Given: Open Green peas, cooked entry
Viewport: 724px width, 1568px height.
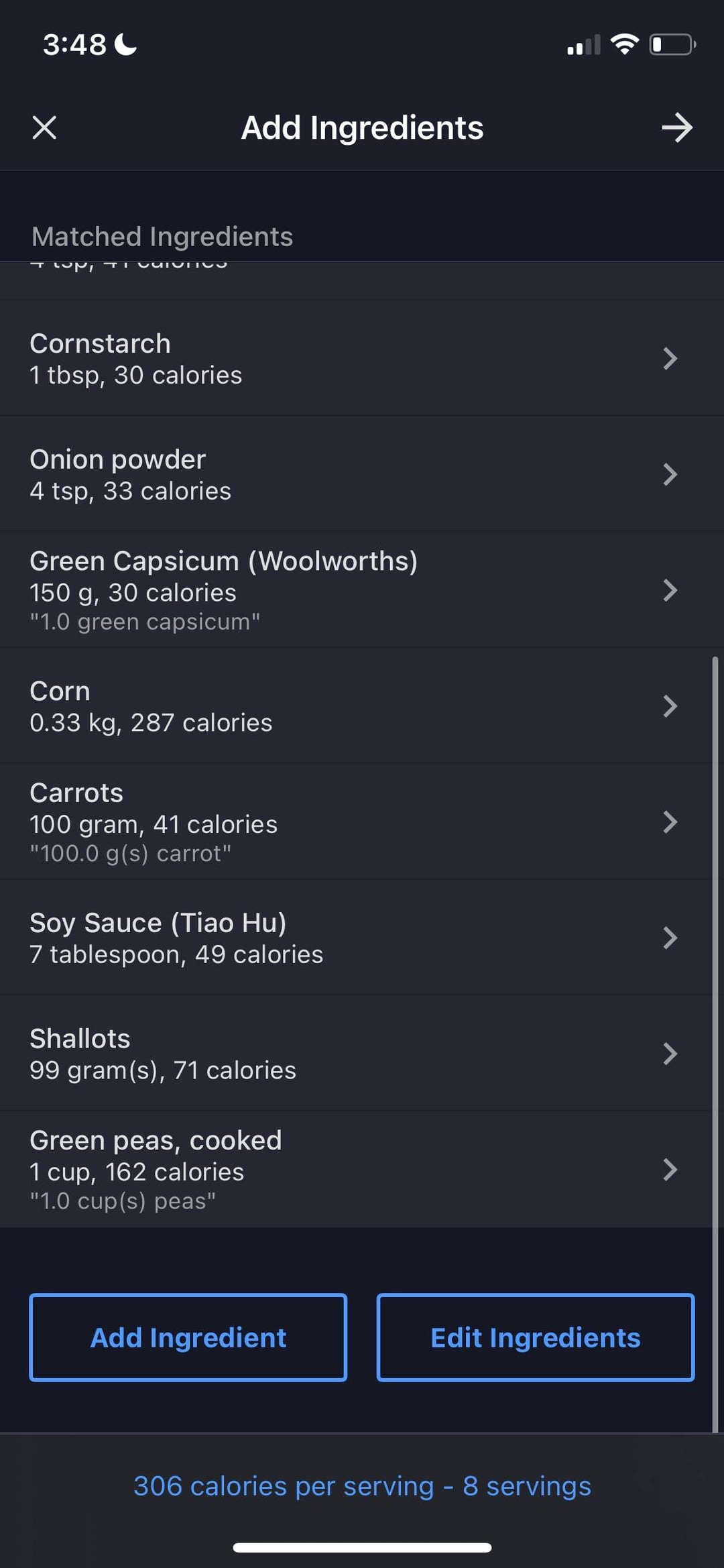Looking at the screenshot, I should [x=362, y=1170].
